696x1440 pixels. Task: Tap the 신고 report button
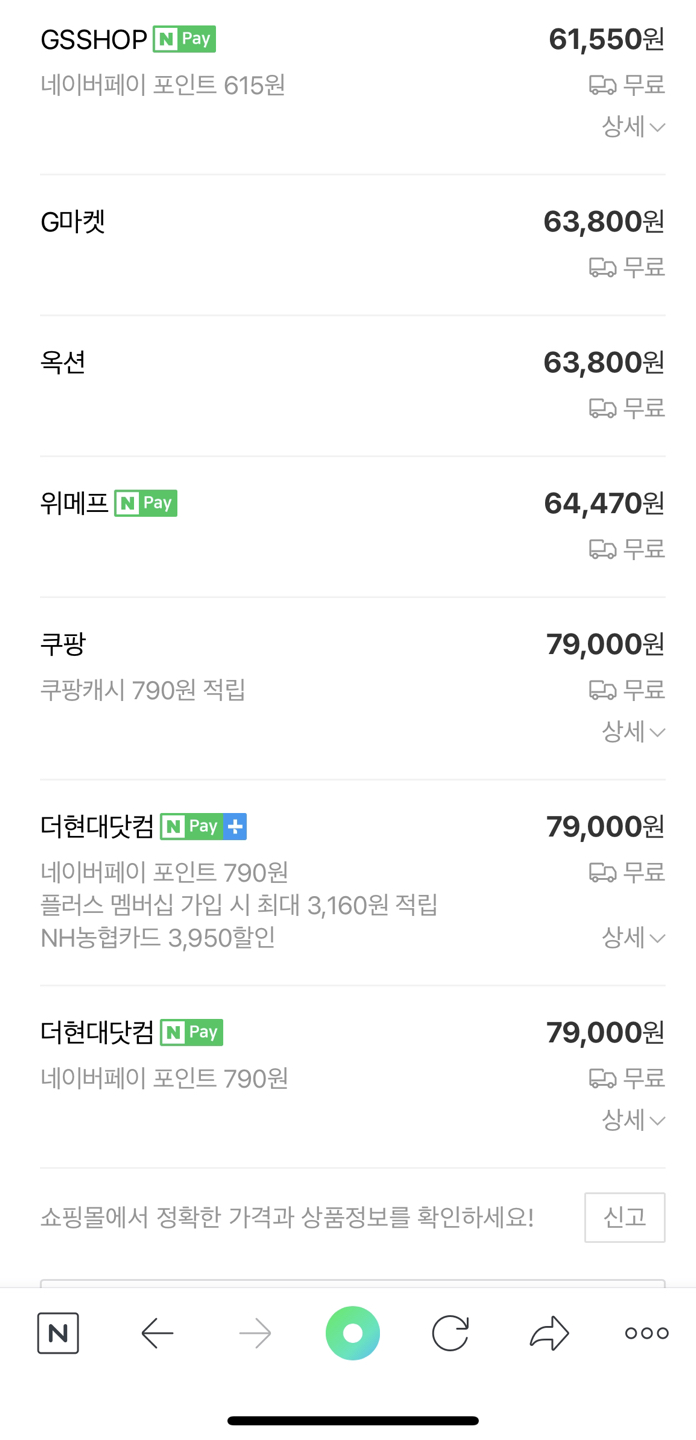pos(625,1217)
